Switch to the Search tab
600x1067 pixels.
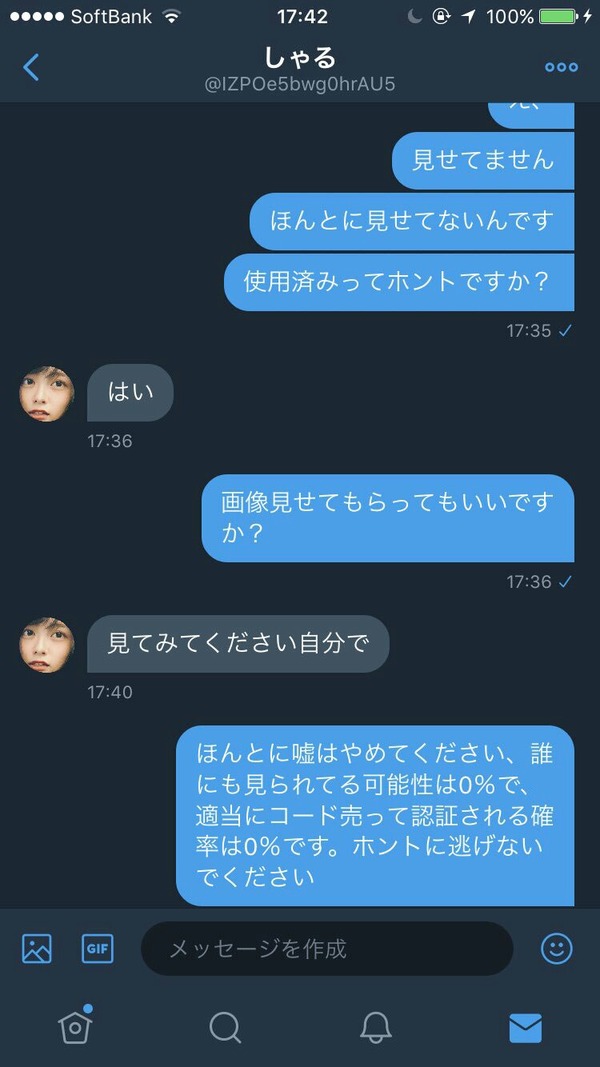pos(224,1027)
